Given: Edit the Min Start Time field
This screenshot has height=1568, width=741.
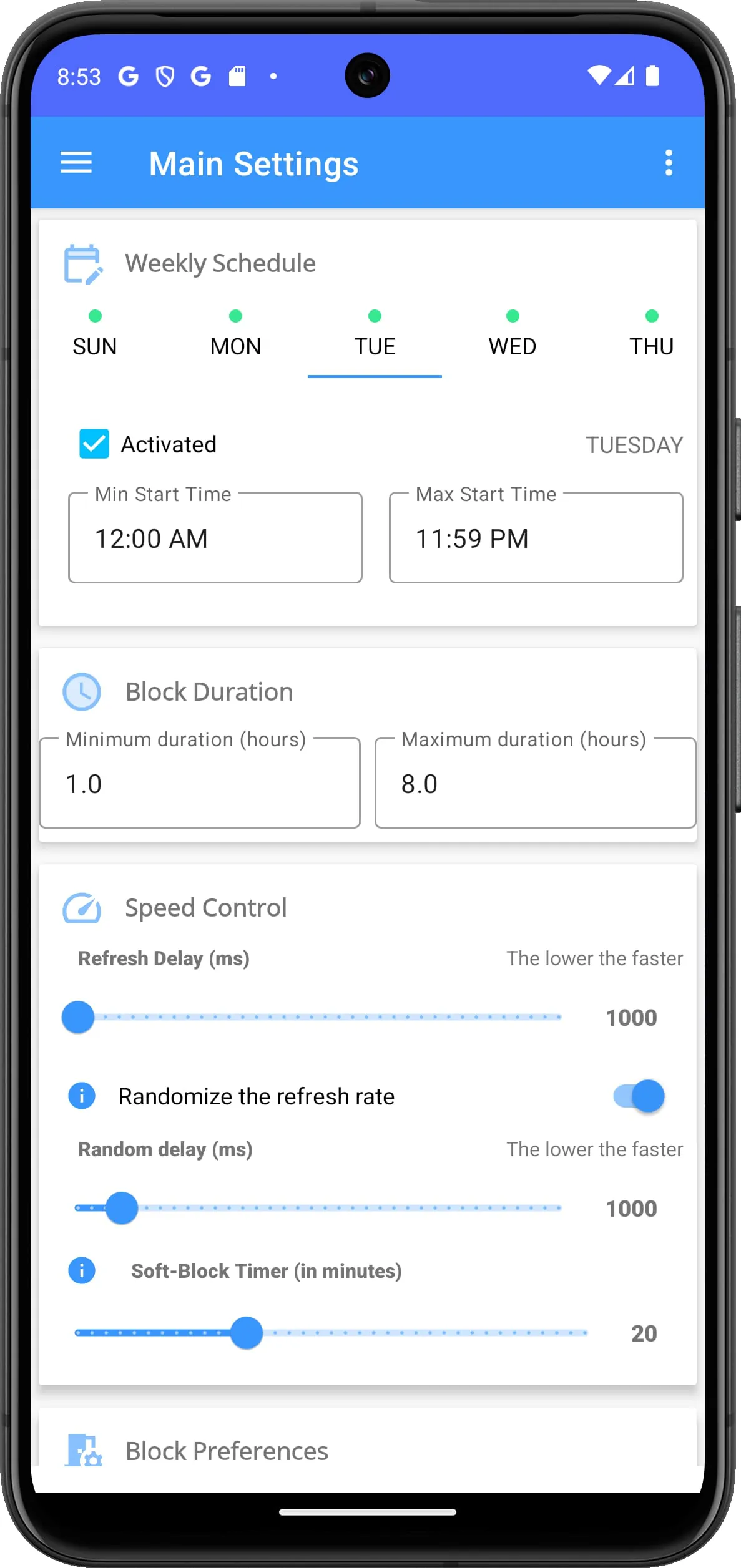Looking at the screenshot, I should pyautogui.click(x=215, y=538).
